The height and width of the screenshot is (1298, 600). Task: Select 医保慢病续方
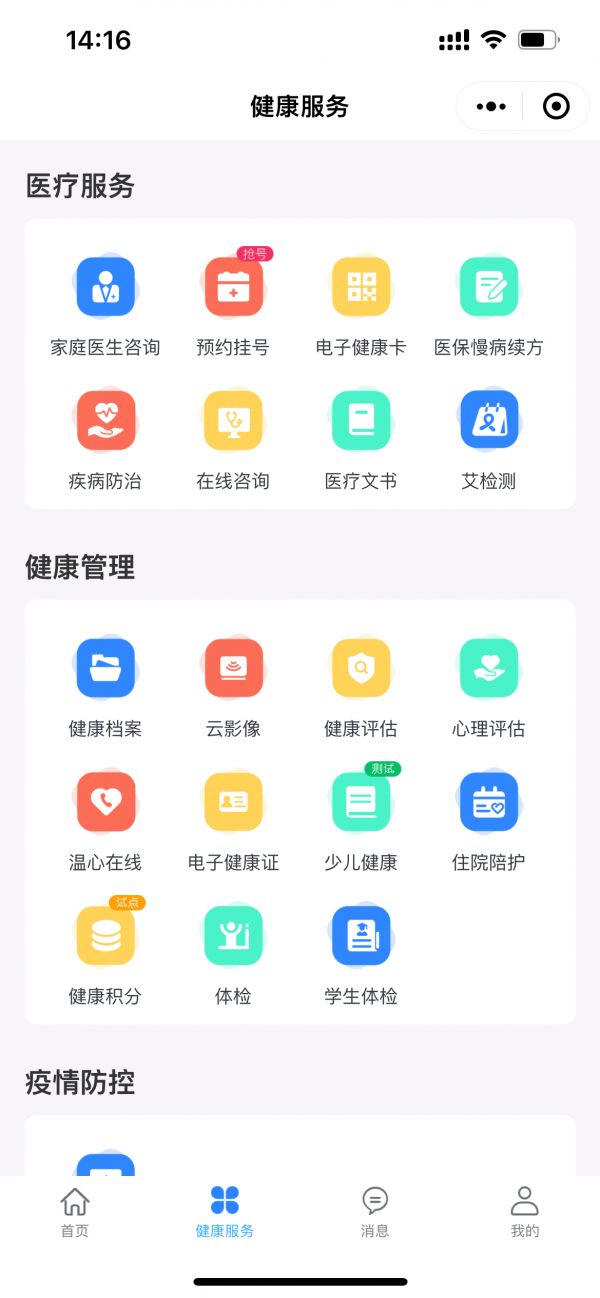pos(489,307)
